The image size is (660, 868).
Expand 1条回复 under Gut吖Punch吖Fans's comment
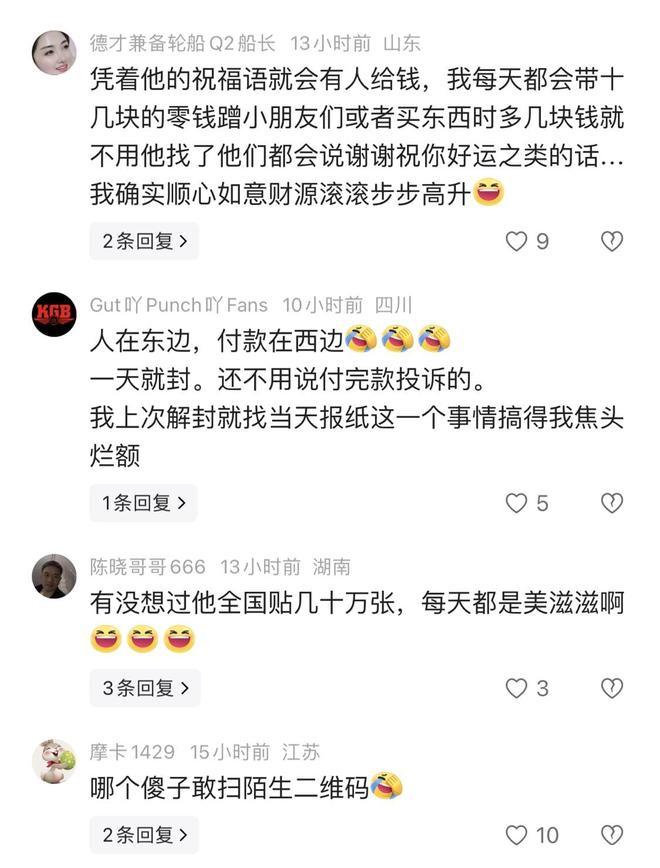point(144,503)
